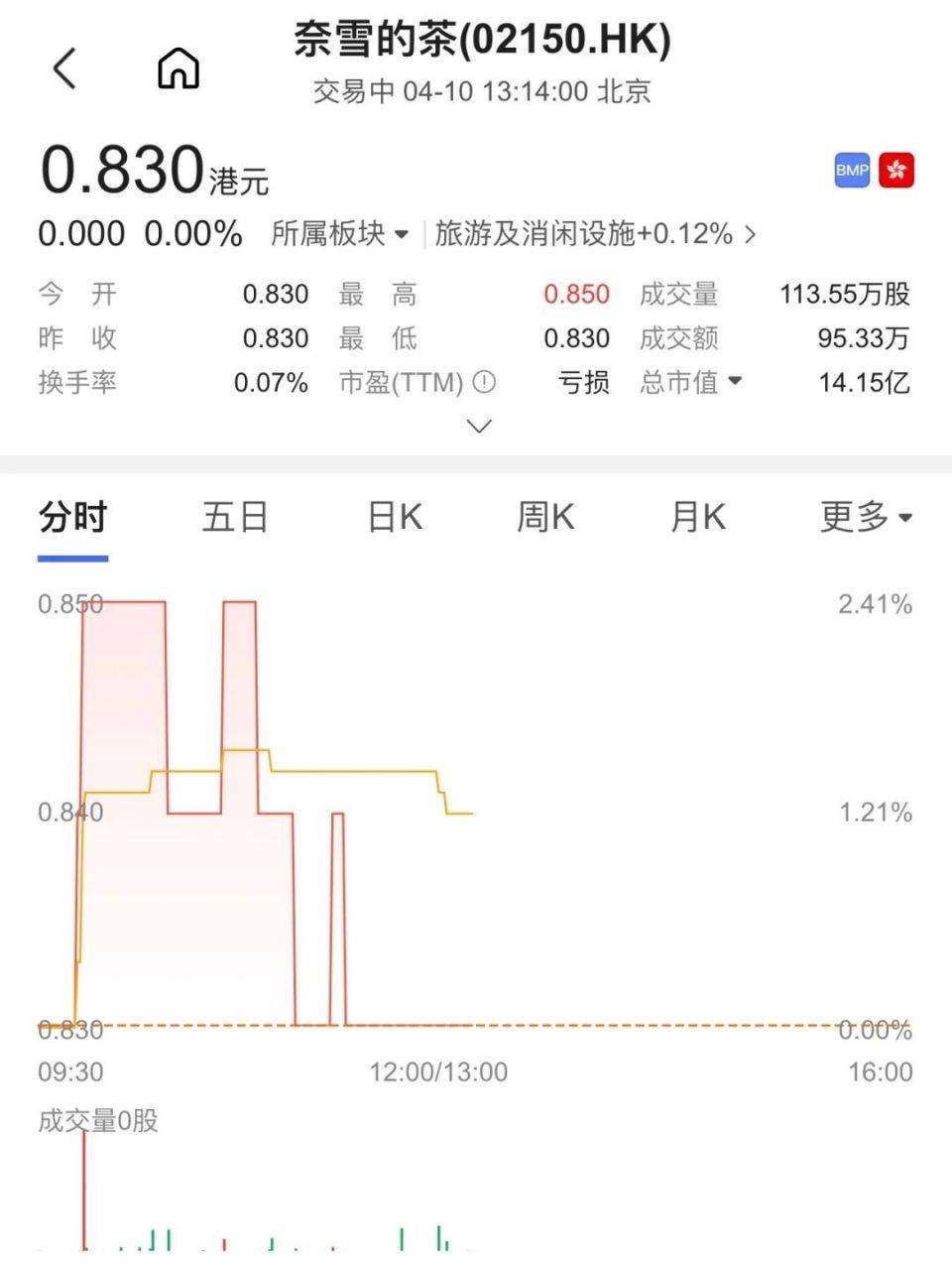Select the 分时 chart tab
The width and height of the screenshot is (952, 1266).
(72, 517)
